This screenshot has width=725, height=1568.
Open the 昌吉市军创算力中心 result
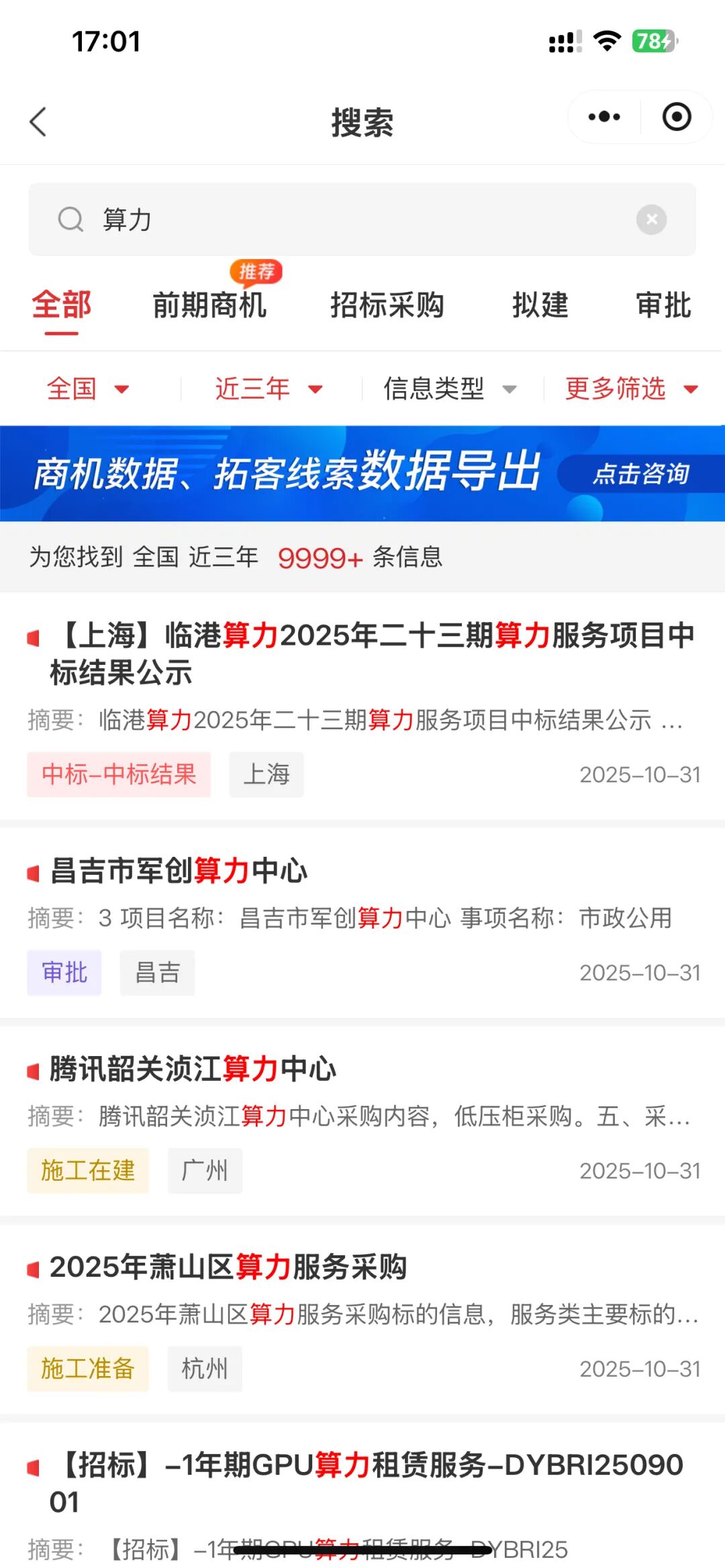point(179,871)
